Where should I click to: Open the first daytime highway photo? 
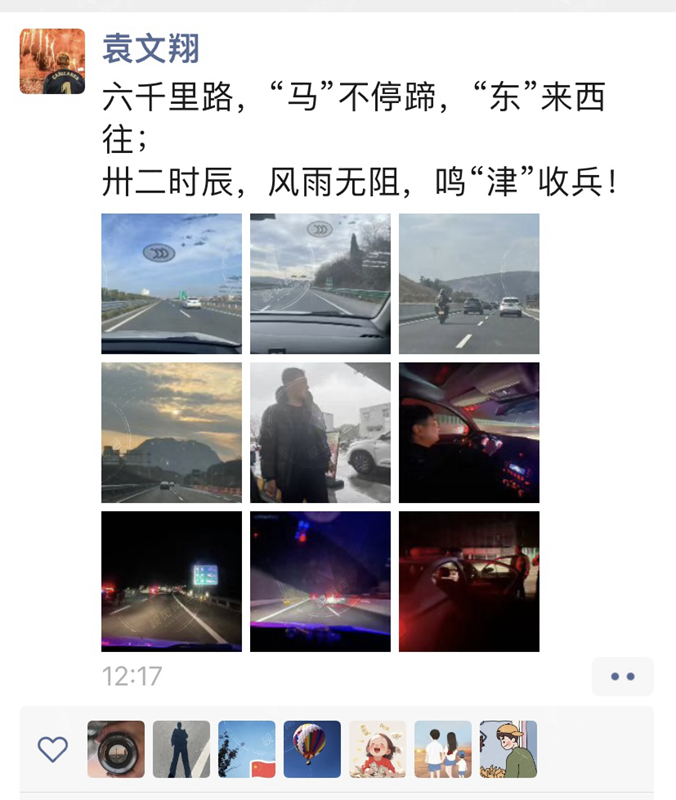pos(171,283)
